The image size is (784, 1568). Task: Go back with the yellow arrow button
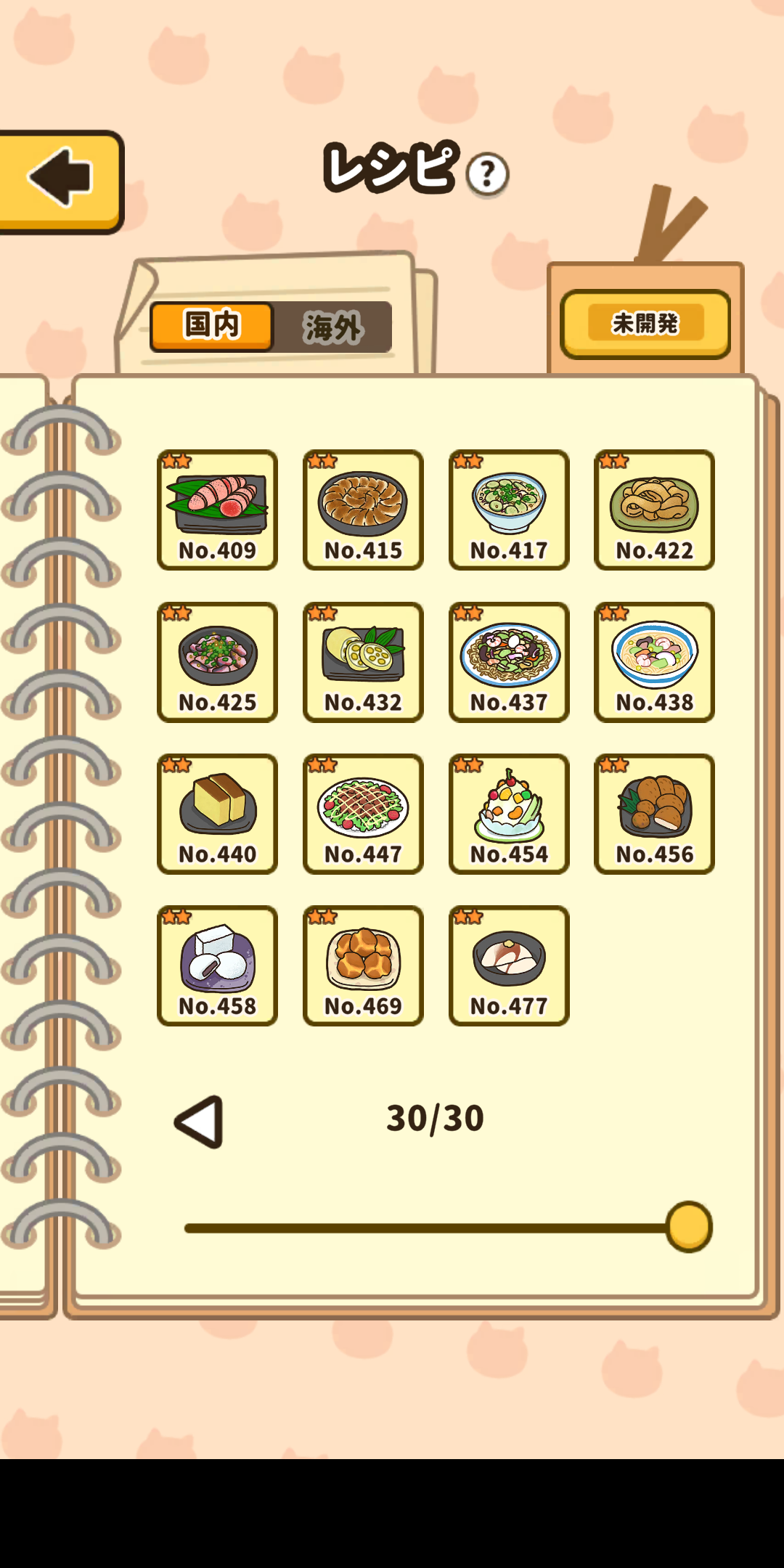tap(60, 181)
